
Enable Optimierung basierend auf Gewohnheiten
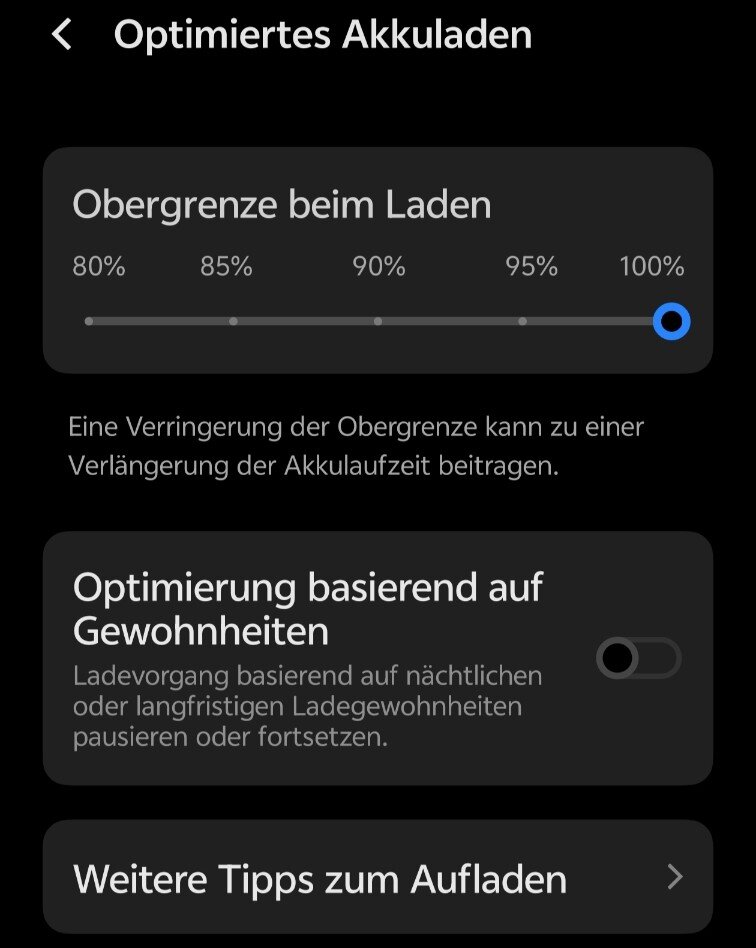638,658
